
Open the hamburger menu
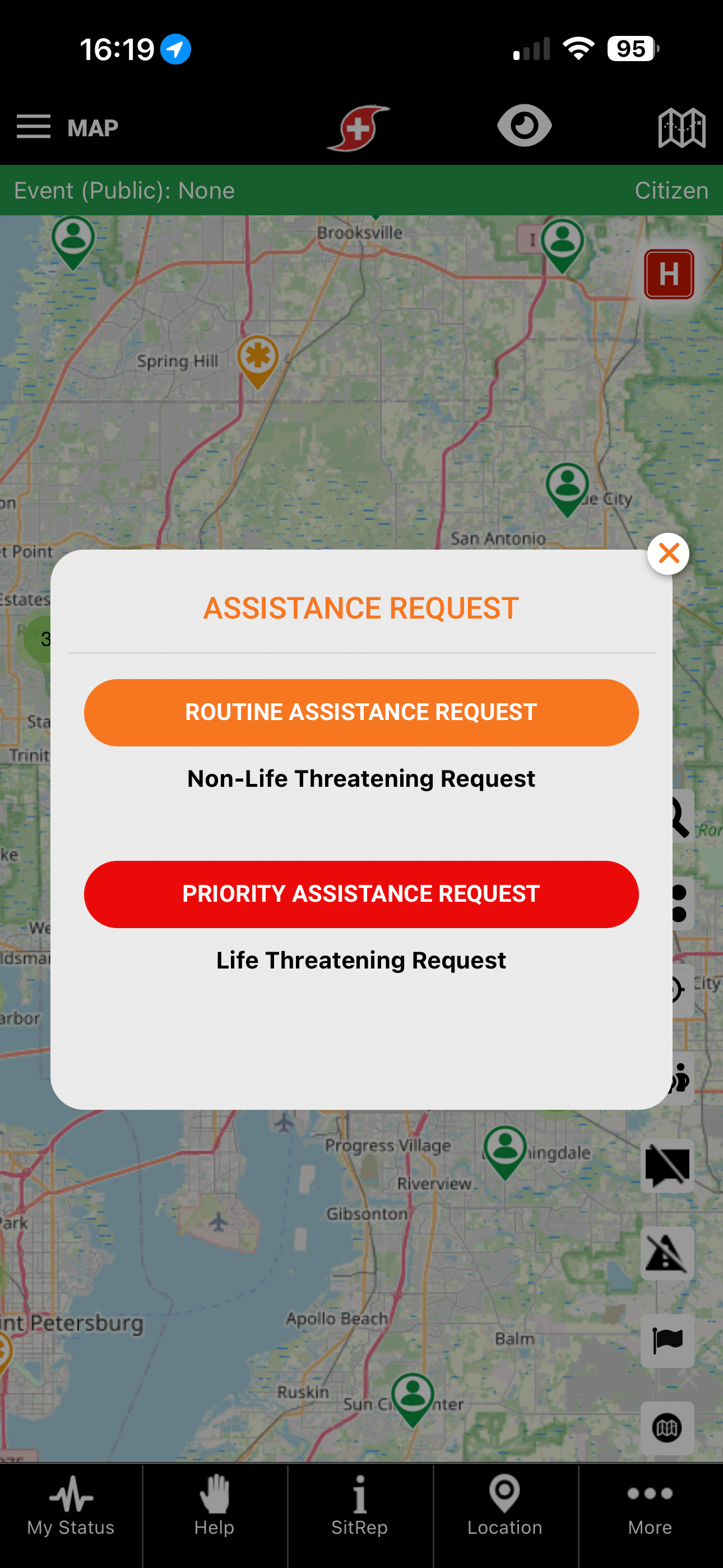tap(34, 127)
